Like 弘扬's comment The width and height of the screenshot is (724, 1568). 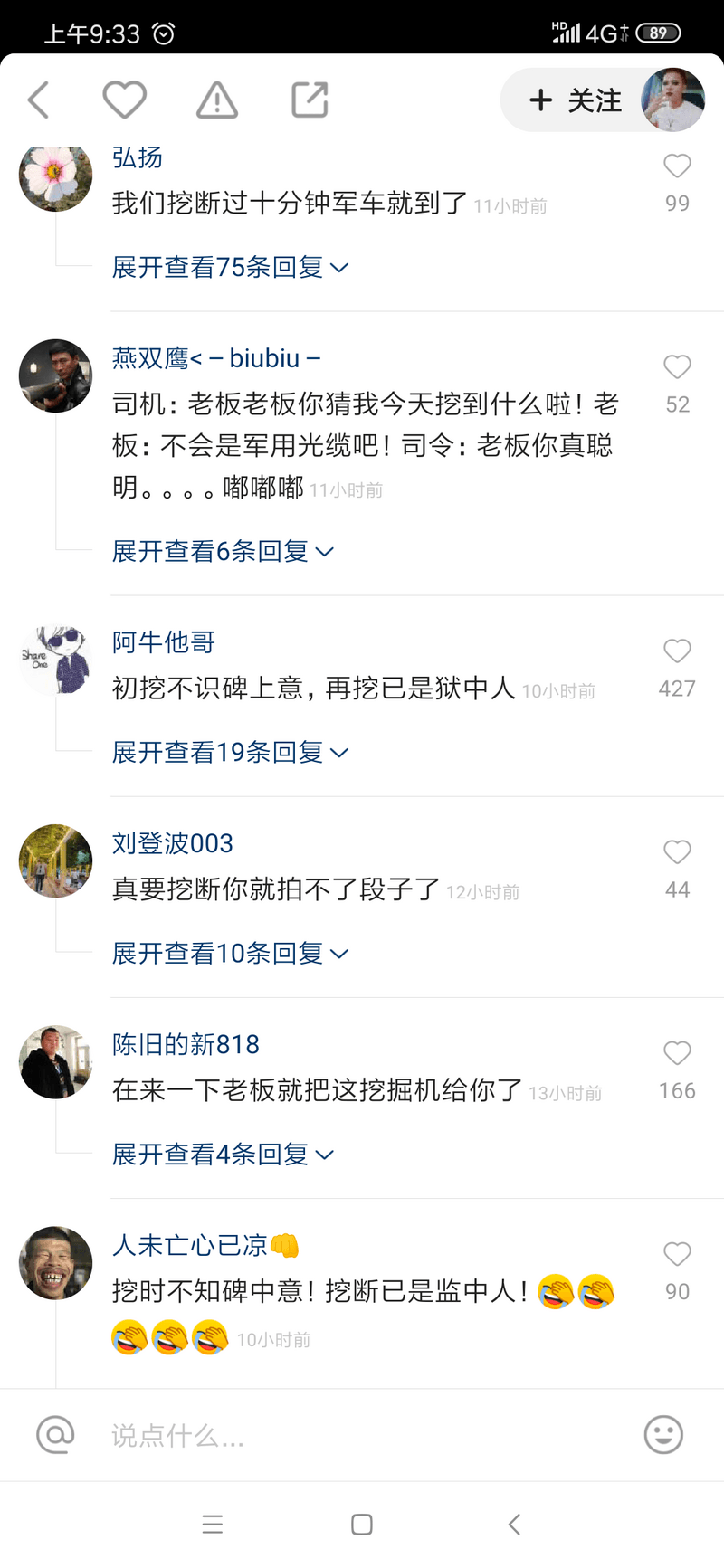point(677,166)
